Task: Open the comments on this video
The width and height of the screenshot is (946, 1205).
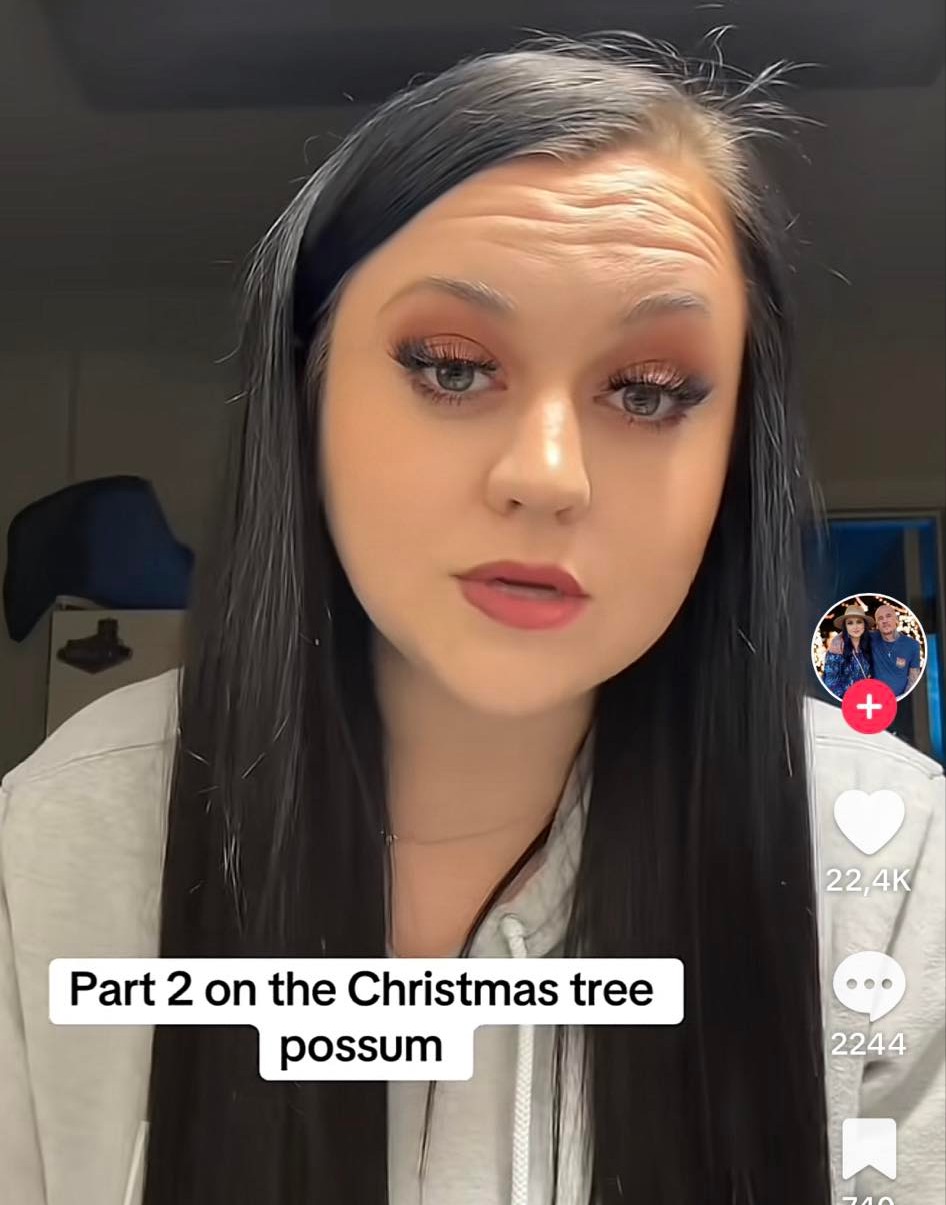Action: point(868,986)
